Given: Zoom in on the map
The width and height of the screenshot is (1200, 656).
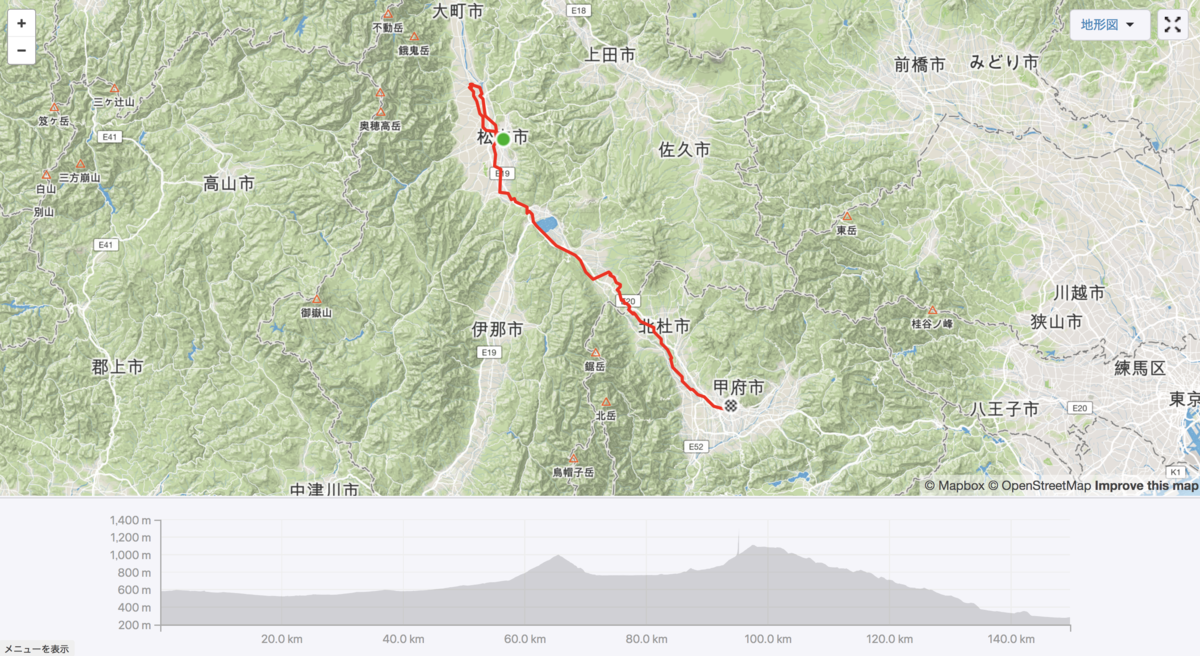Looking at the screenshot, I should [22, 22].
